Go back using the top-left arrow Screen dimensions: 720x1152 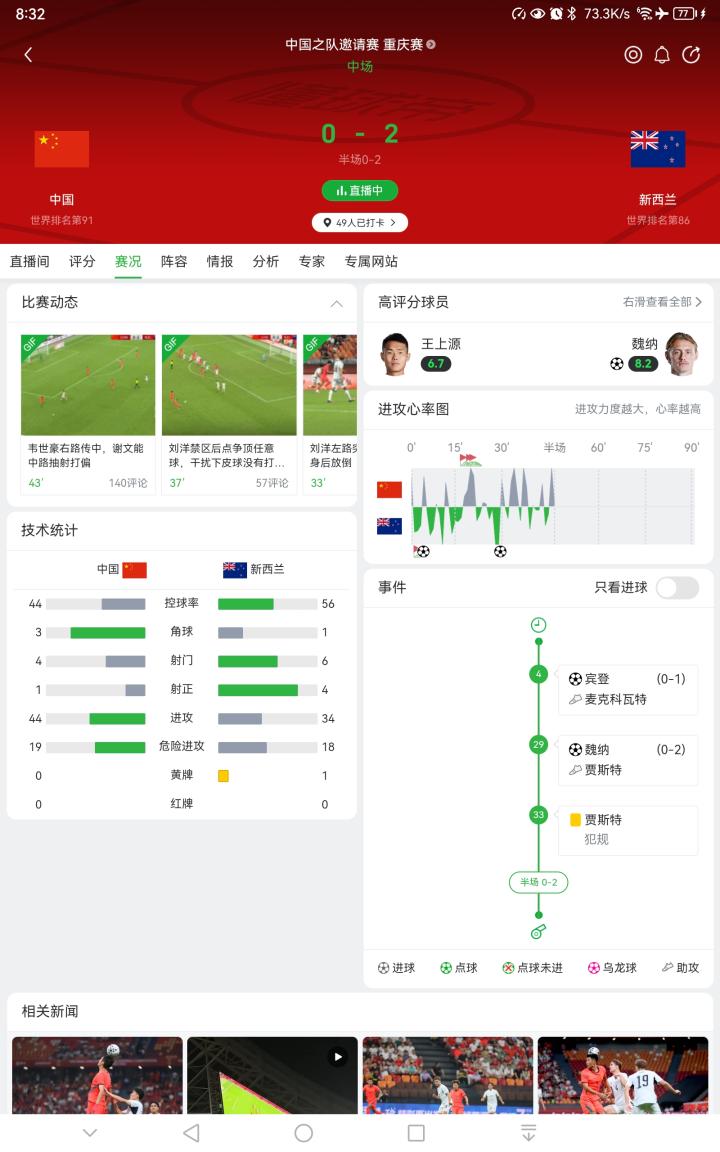point(28,54)
